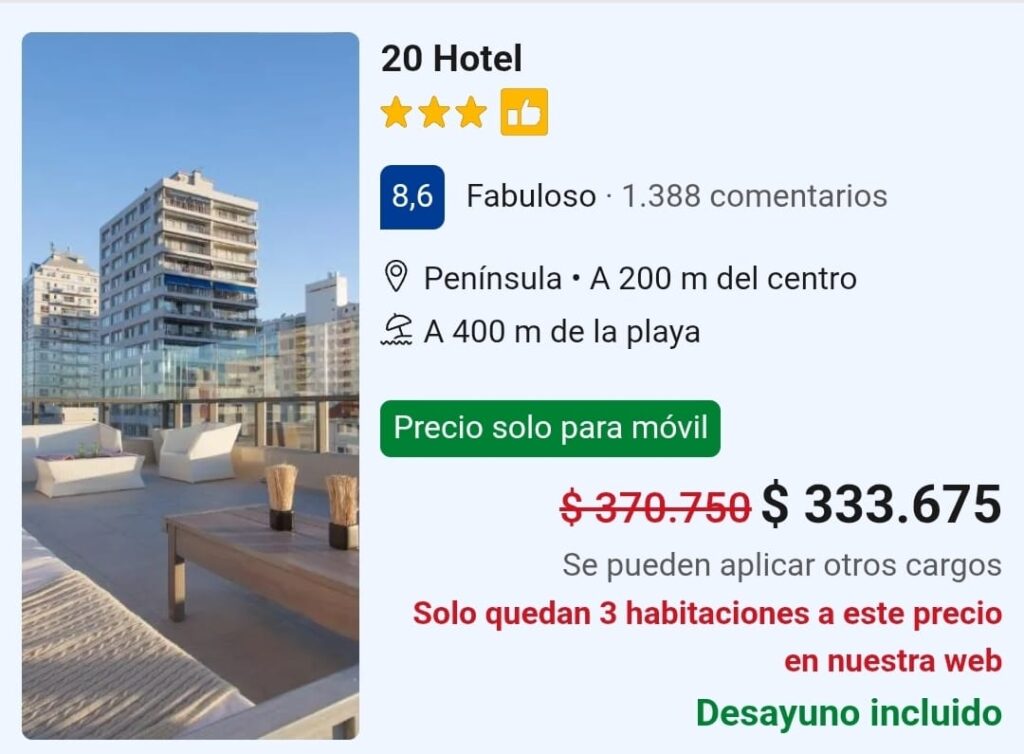Screen dimensions: 1024x754
Task: Open the 20 Hotel listing card
Action: 451,60
